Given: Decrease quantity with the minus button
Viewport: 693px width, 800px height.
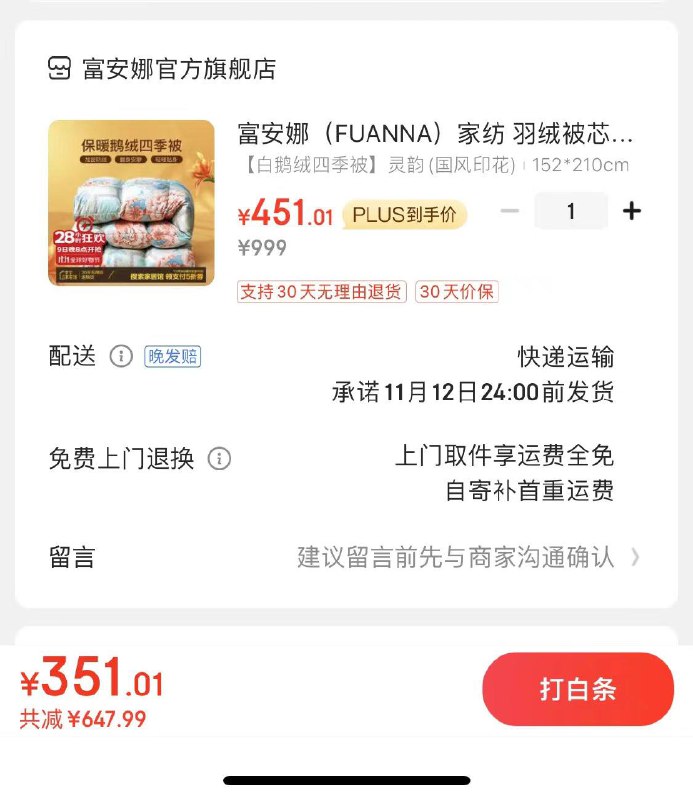Looking at the screenshot, I should click(510, 211).
